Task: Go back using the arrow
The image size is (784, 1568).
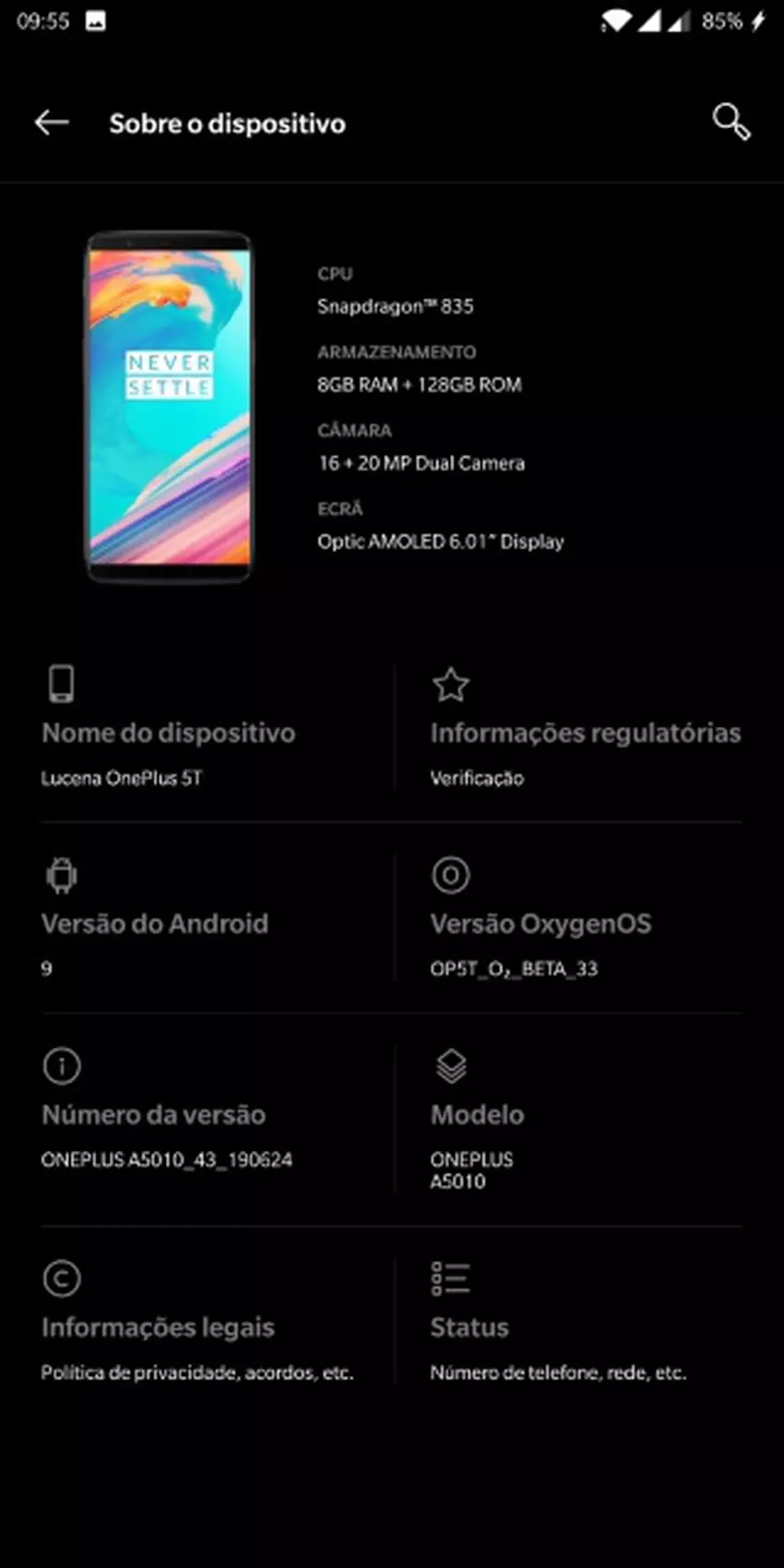Action: (x=52, y=123)
